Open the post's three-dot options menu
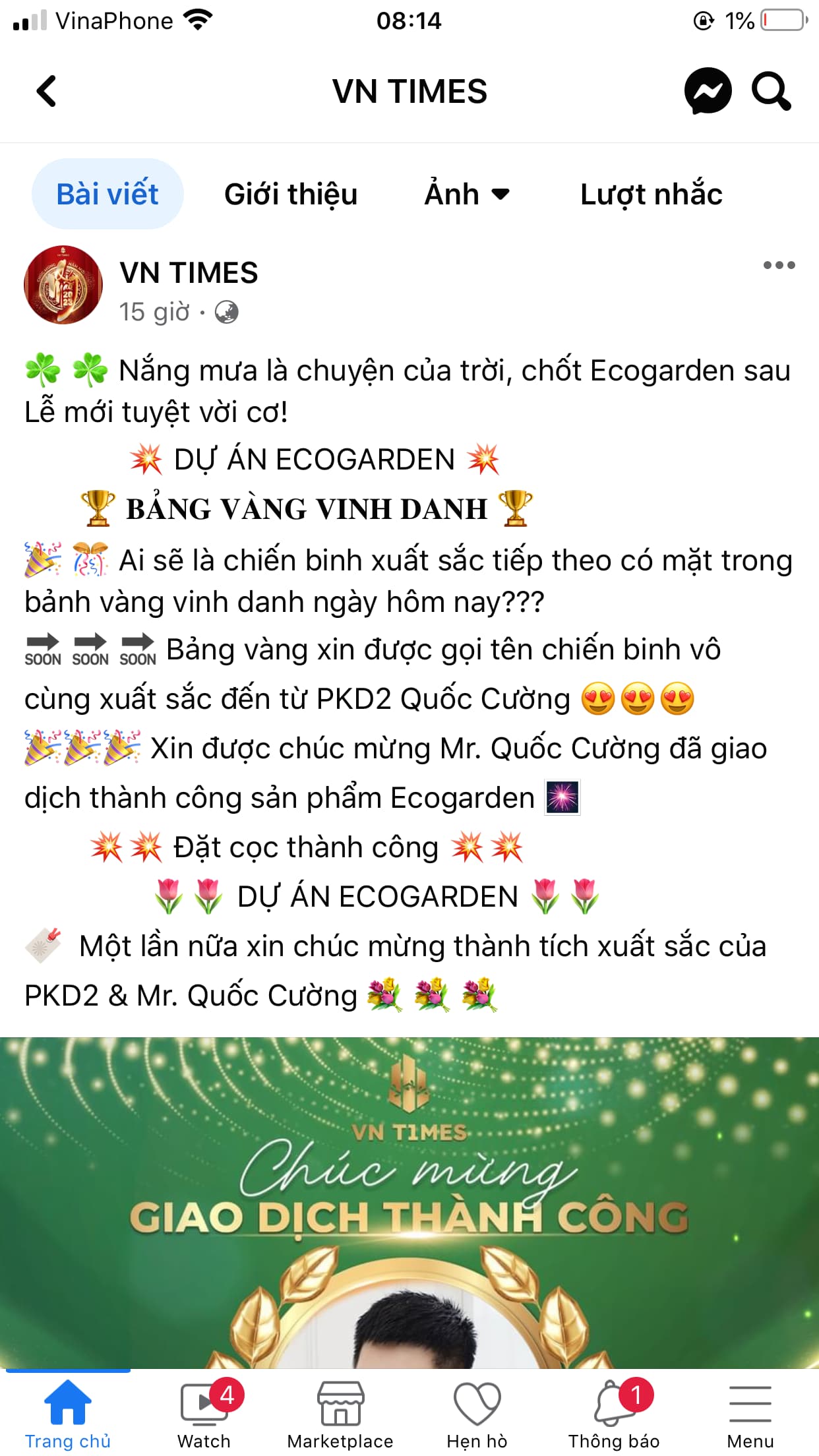819x1456 pixels. pyautogui.click(x=779, y=265)
